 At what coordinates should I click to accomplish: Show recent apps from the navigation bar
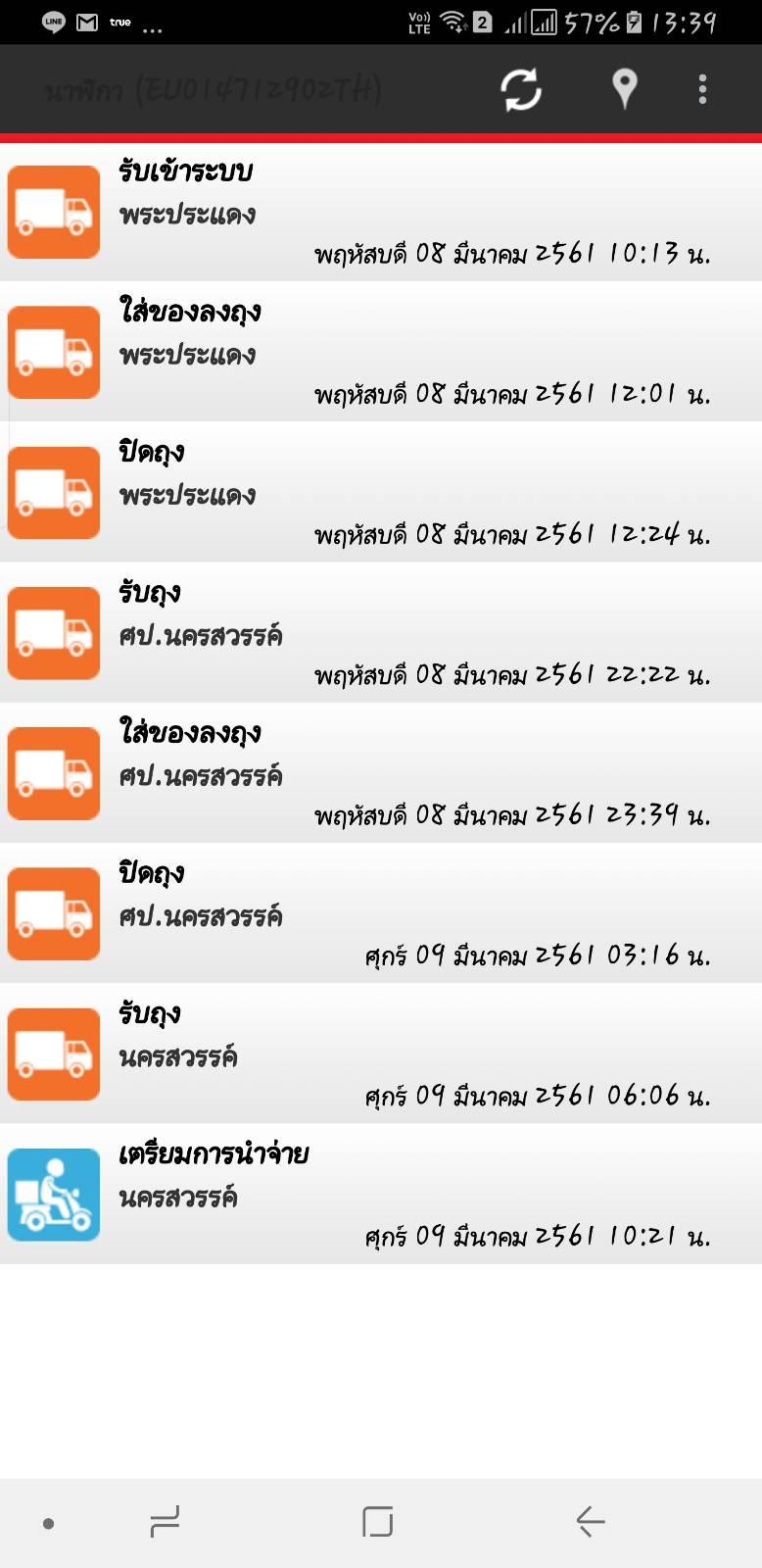tap(165, 1522)
